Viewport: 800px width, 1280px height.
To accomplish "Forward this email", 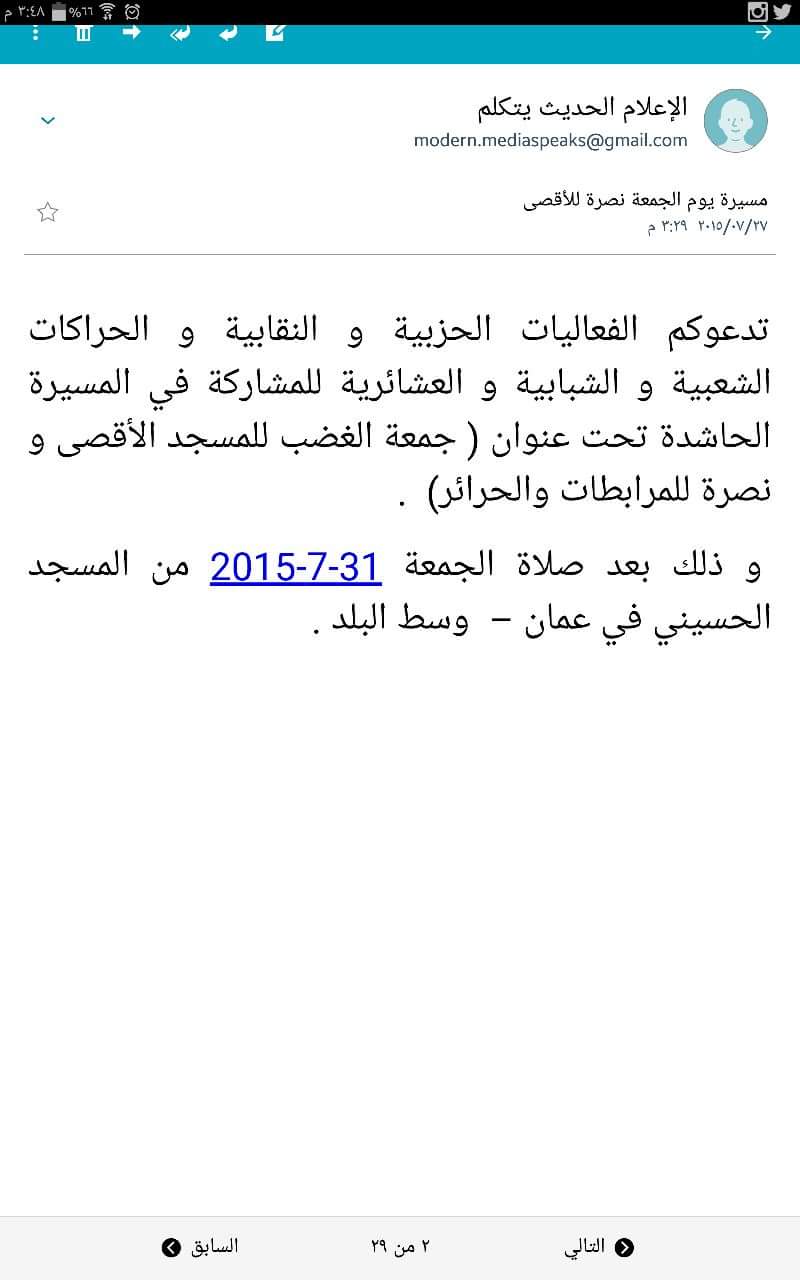I will coord(131,33).
